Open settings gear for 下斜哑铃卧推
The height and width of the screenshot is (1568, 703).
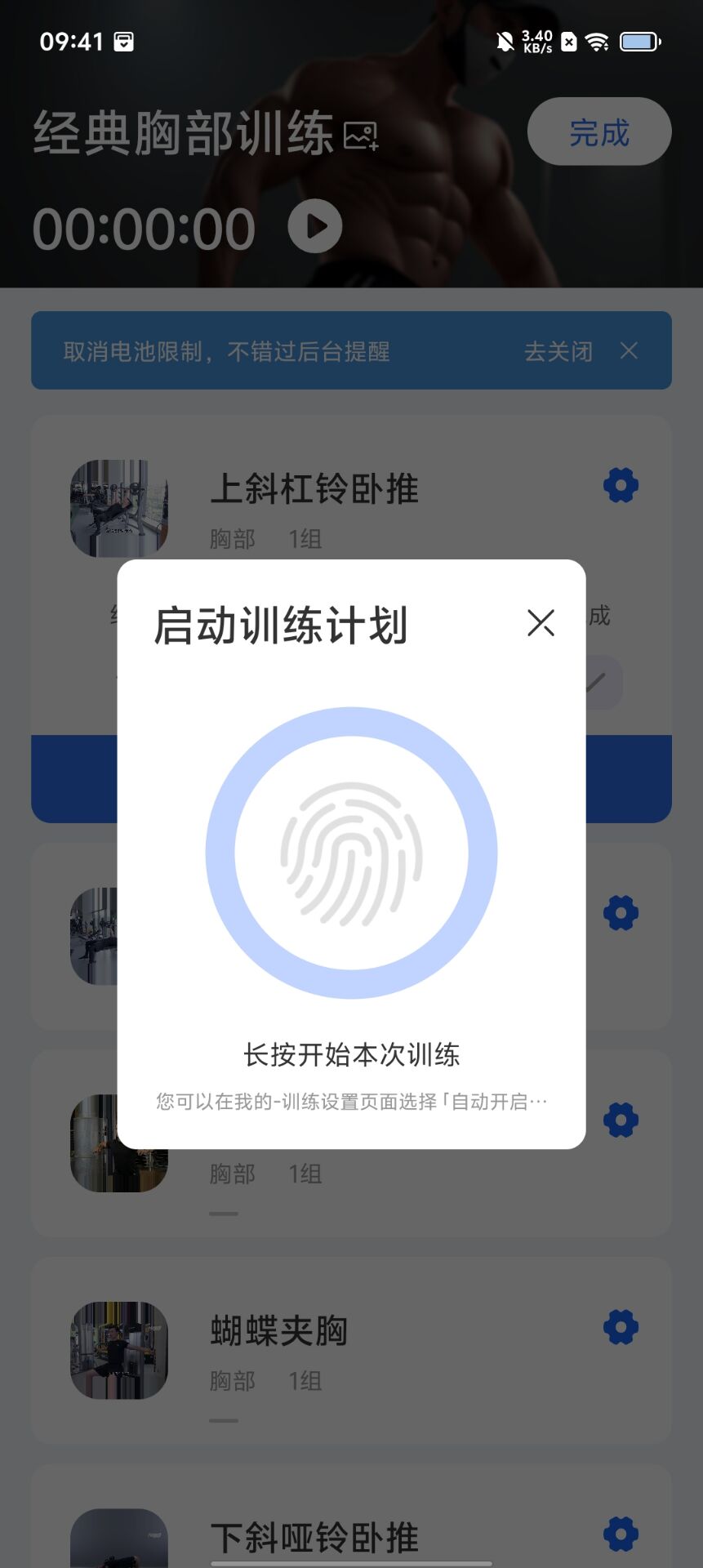coord(621,1534)
